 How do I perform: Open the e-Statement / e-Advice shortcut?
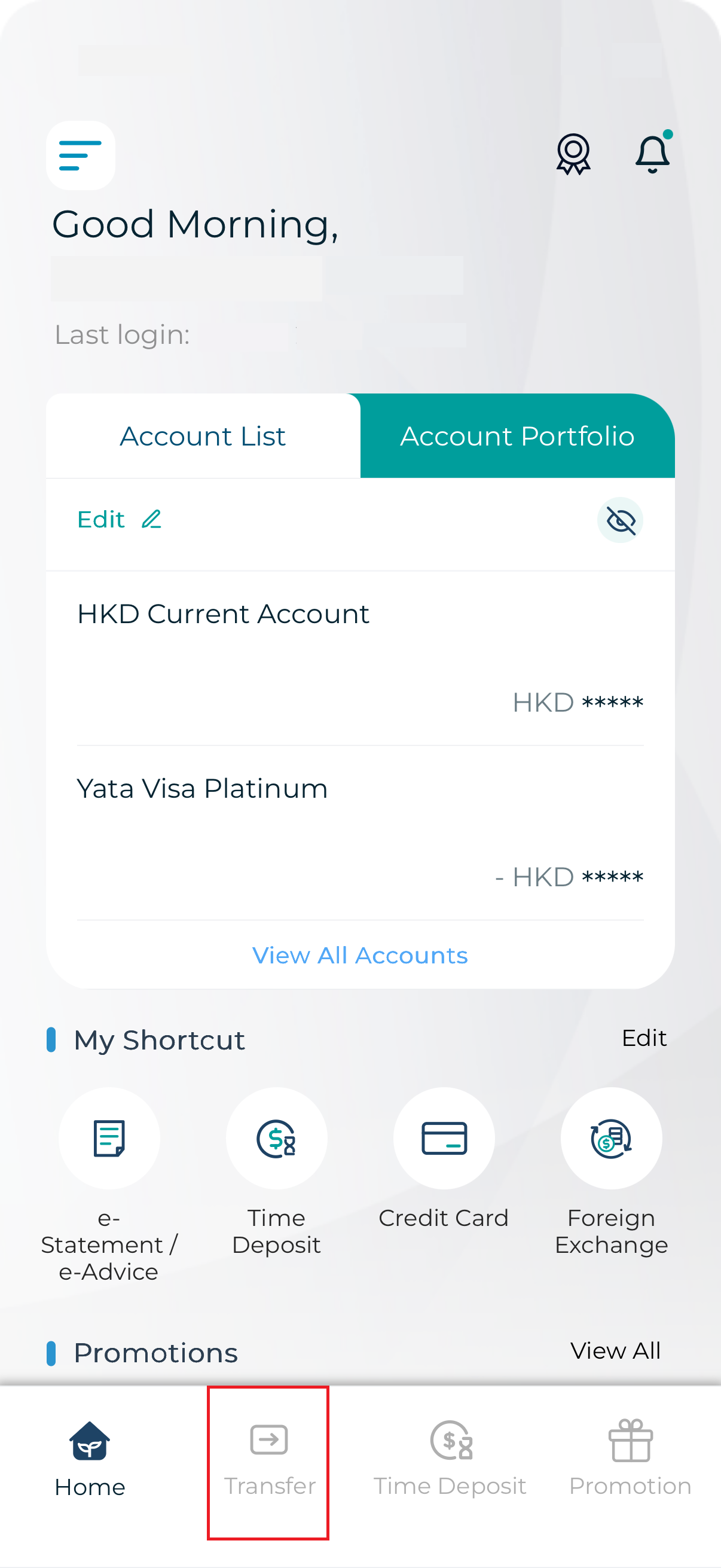(108, 1138)
